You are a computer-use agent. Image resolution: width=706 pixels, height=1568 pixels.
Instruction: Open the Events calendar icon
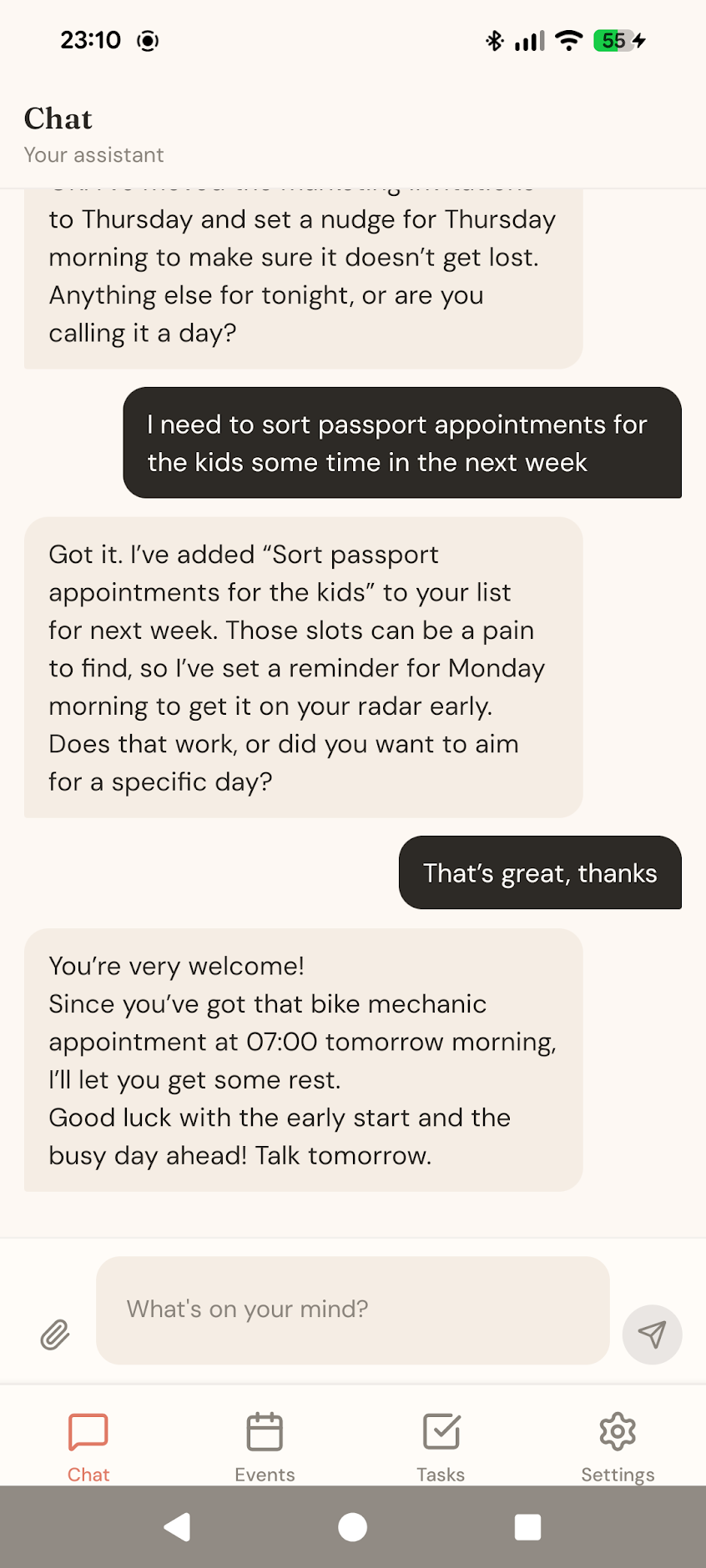coord(265,1430)
